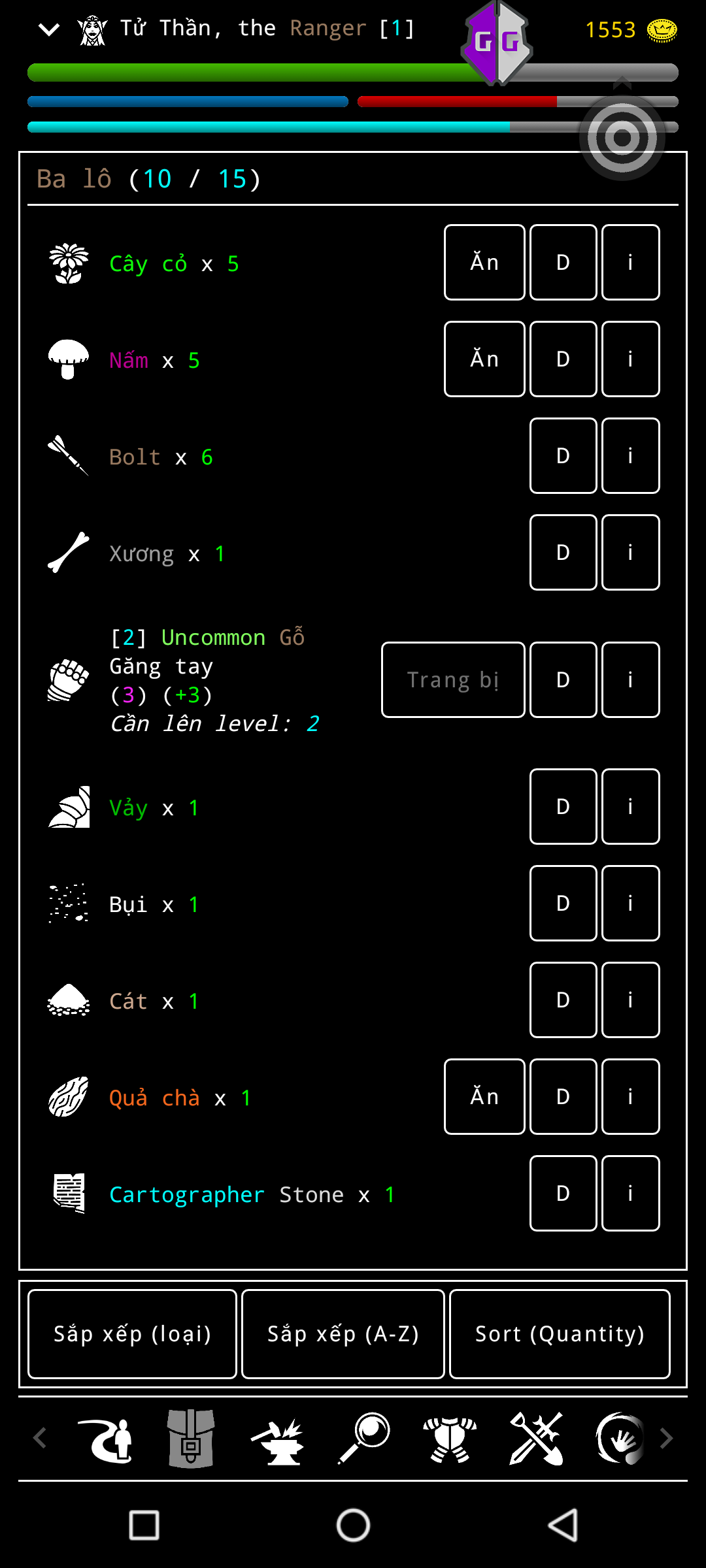This screenshot has width=706, height=1568.
Task: Show info for Xương
Action: point(630,553)
